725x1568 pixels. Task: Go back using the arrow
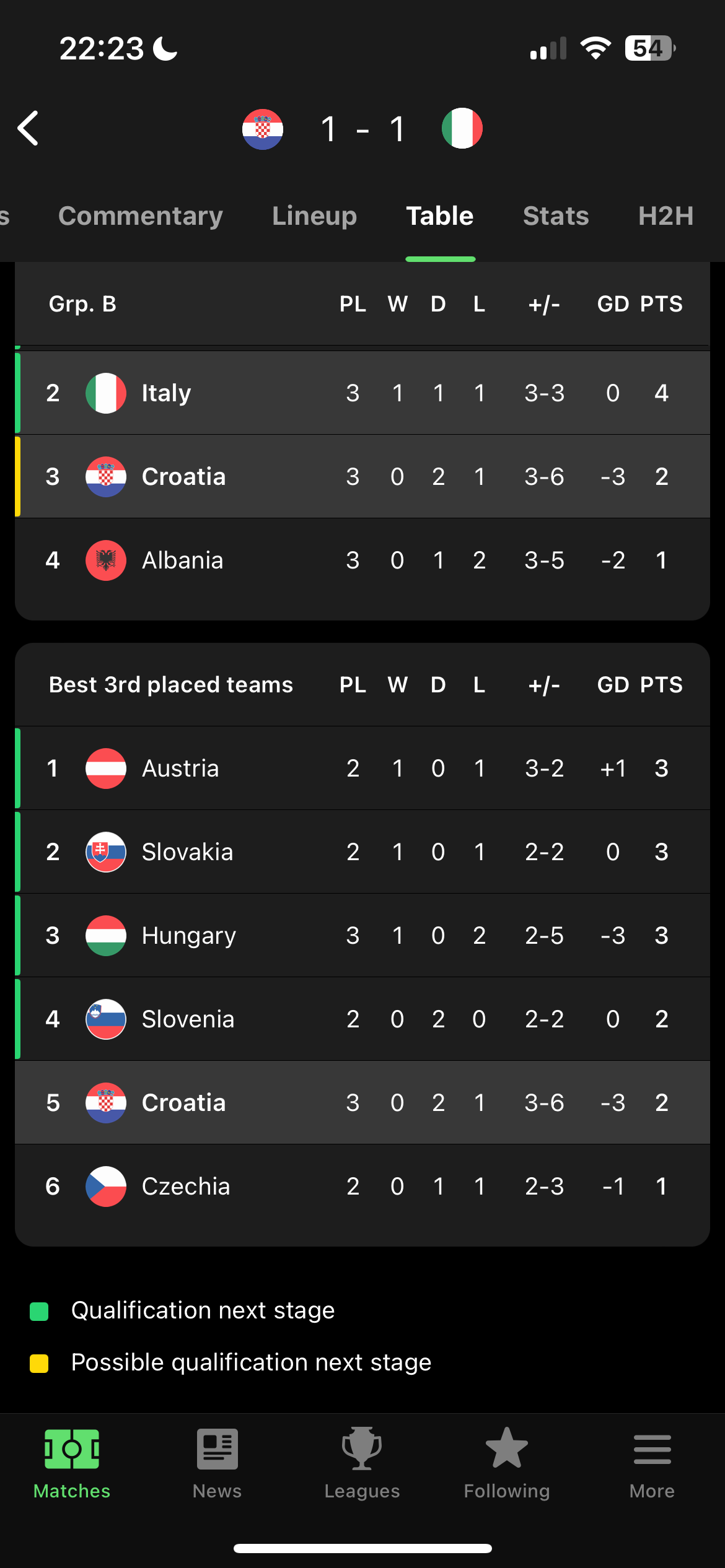click(29, 128)
